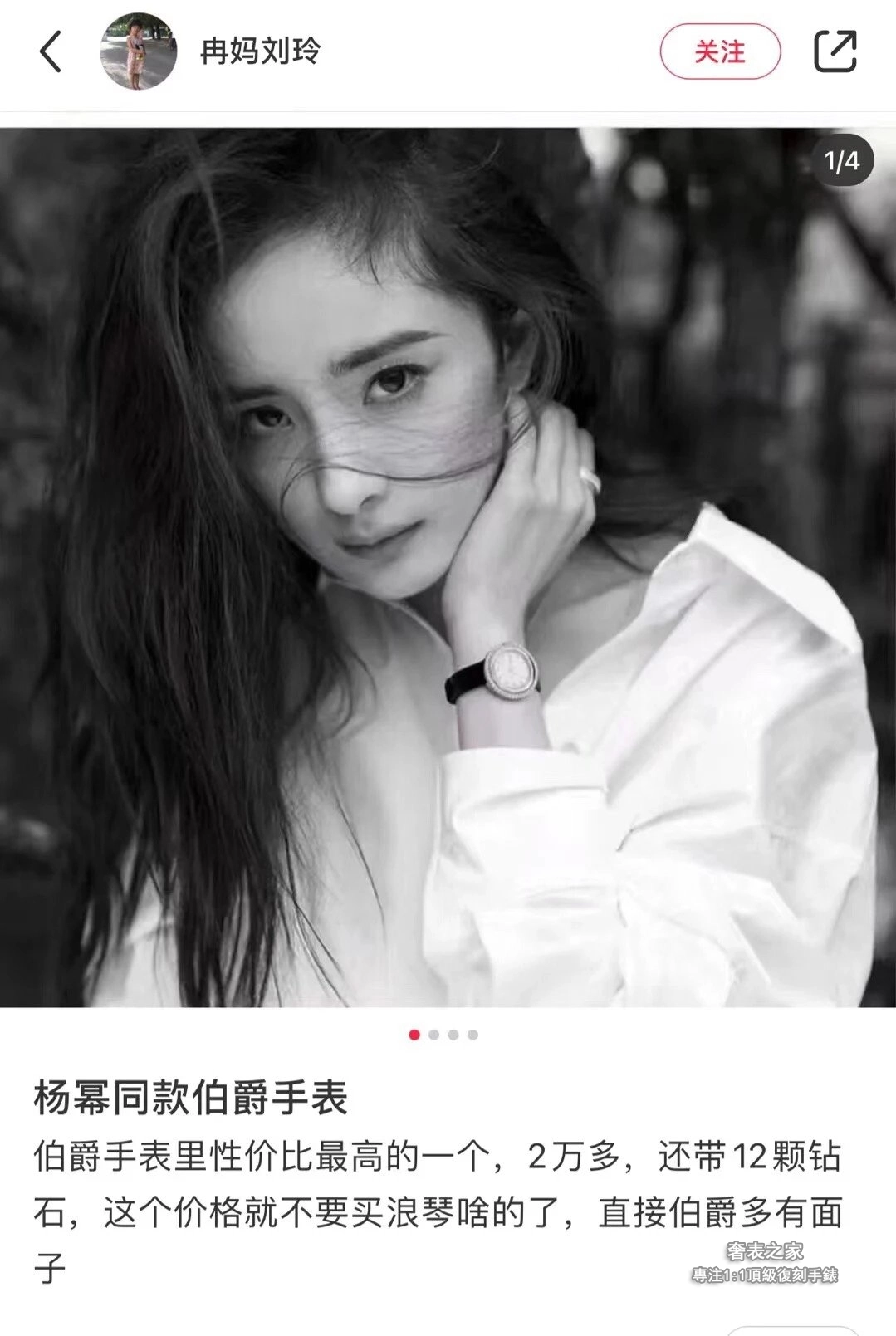
Task: Select the second image page dot
Action: click(433, 1035)
